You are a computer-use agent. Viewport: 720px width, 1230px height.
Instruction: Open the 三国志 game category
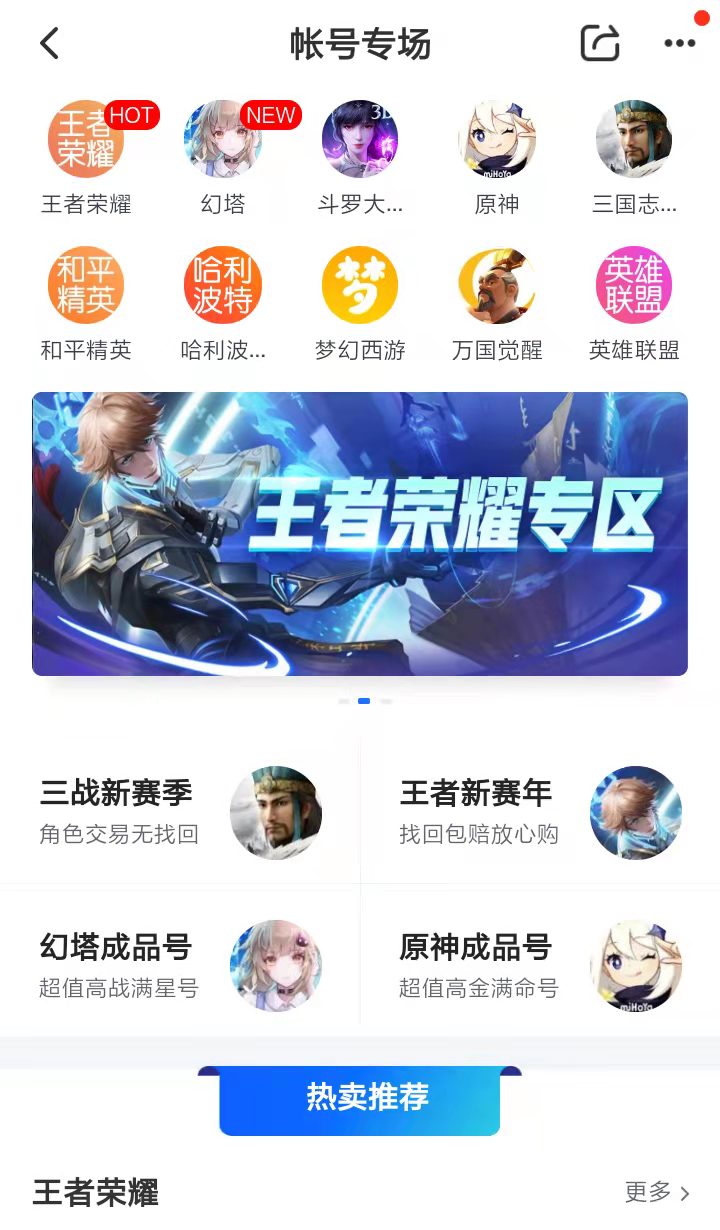[634, 140]
